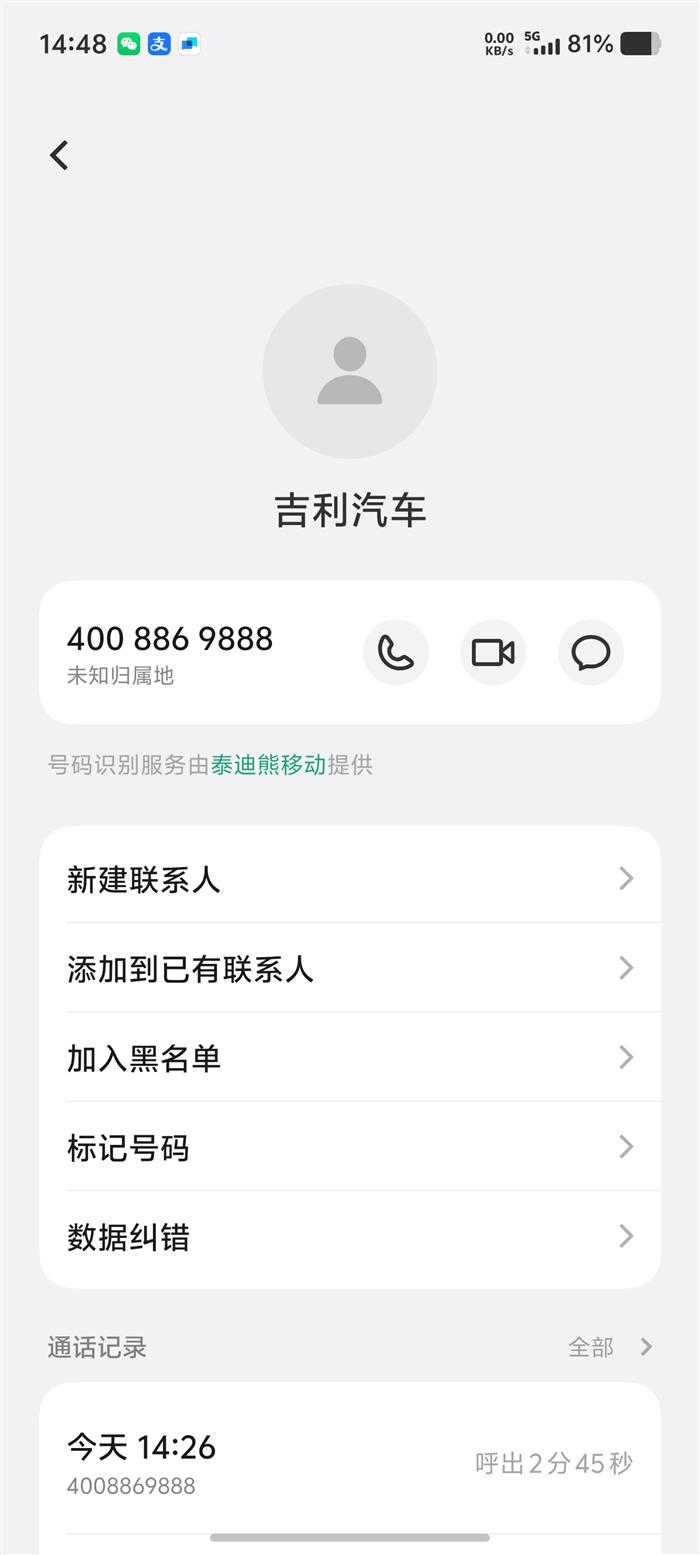The image size is (700, 1555).
Task: Open 标记号码
Action: [350, 1147]
